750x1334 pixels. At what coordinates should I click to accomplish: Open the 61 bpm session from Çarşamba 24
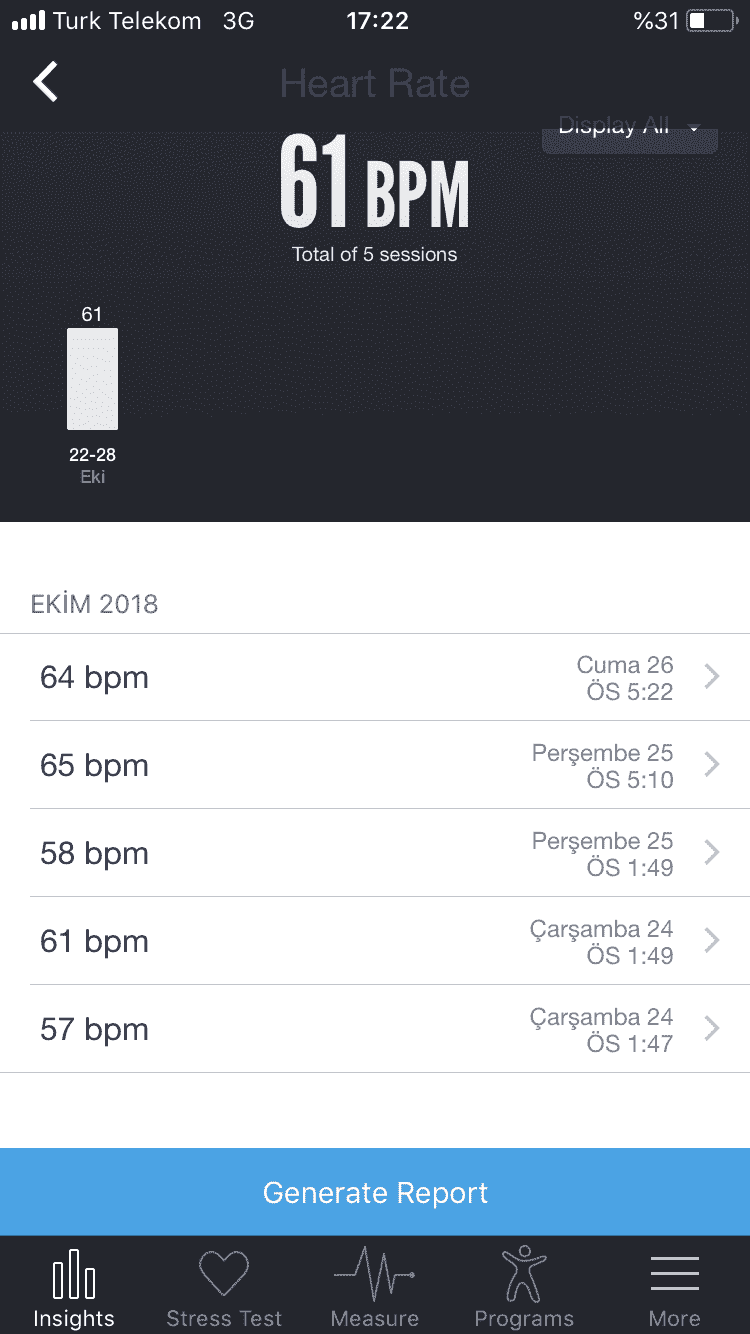pyautogui.click(x=375, y=942)
